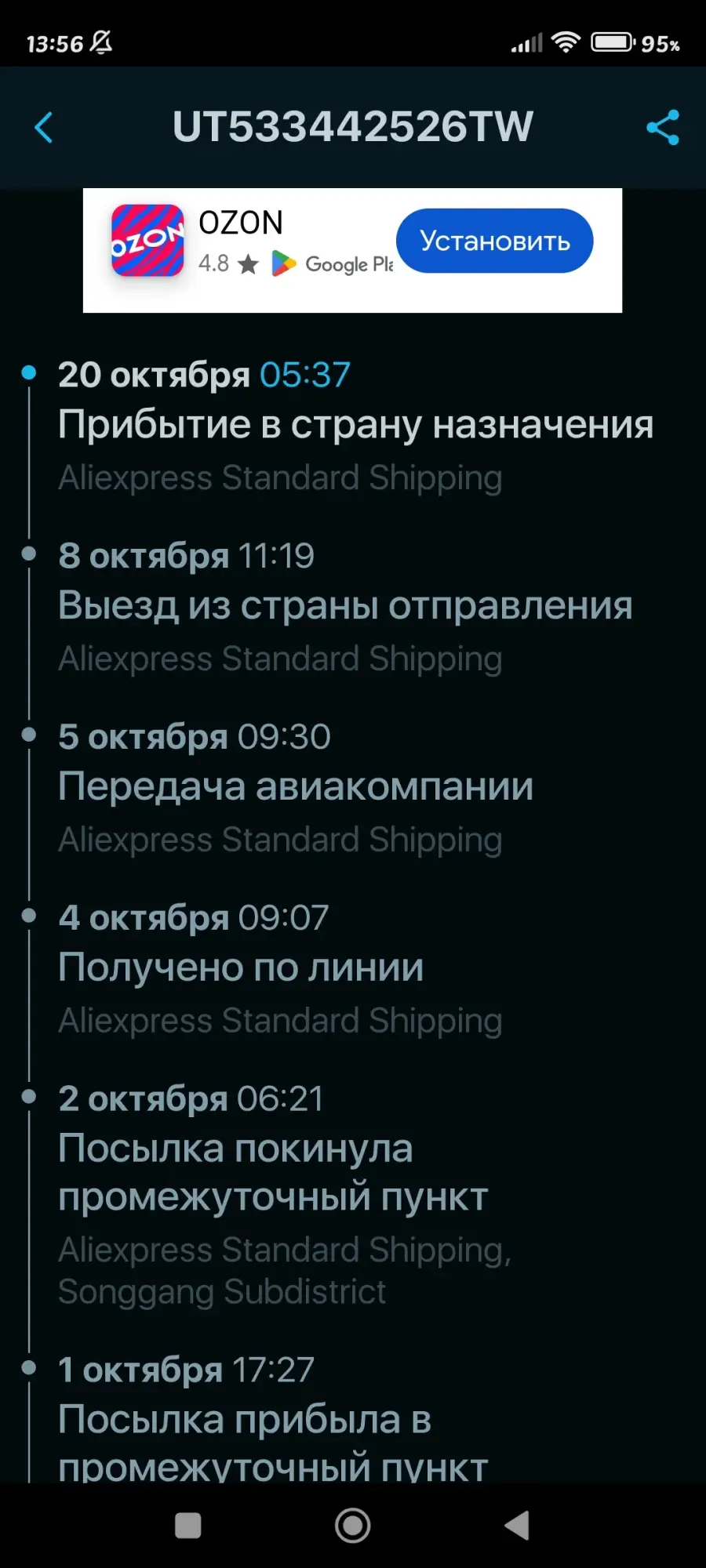Image resolution: width=706 pixels, height=1568 pixels.
Task: Open the OZON ad banner
Action: (352, 250)
